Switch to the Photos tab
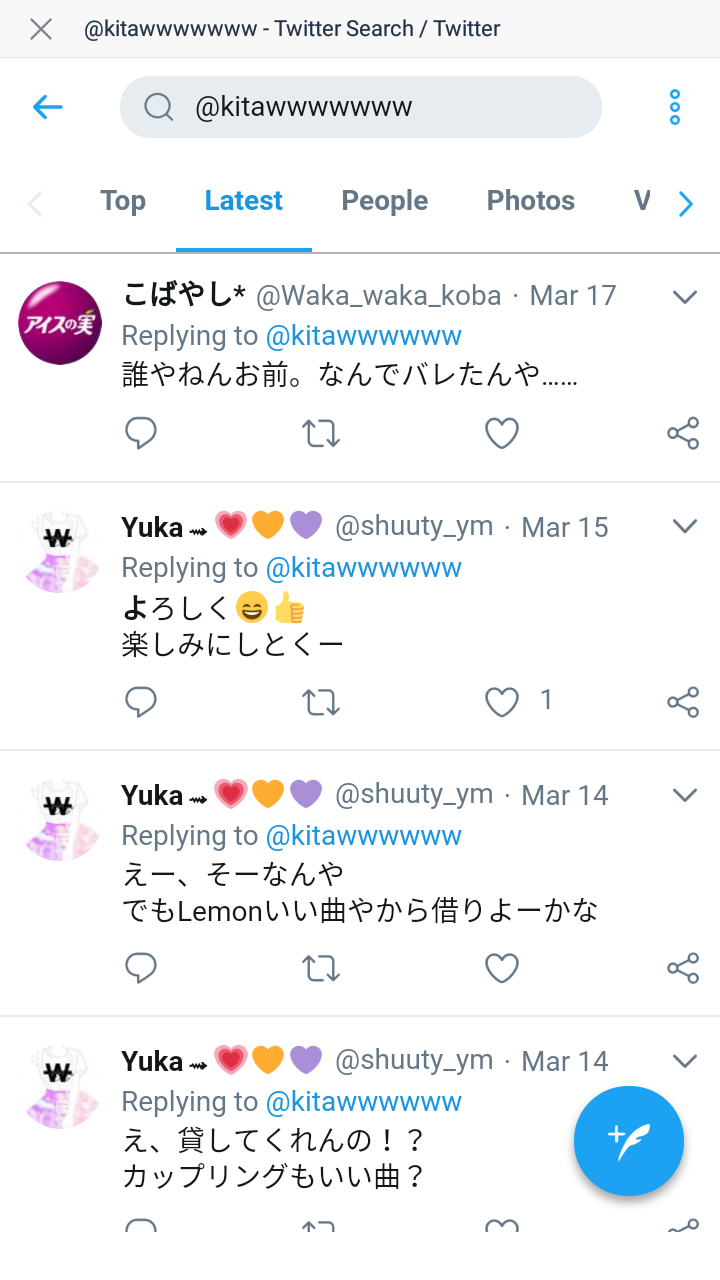The image size is (720, 1280). coord(530,201)
